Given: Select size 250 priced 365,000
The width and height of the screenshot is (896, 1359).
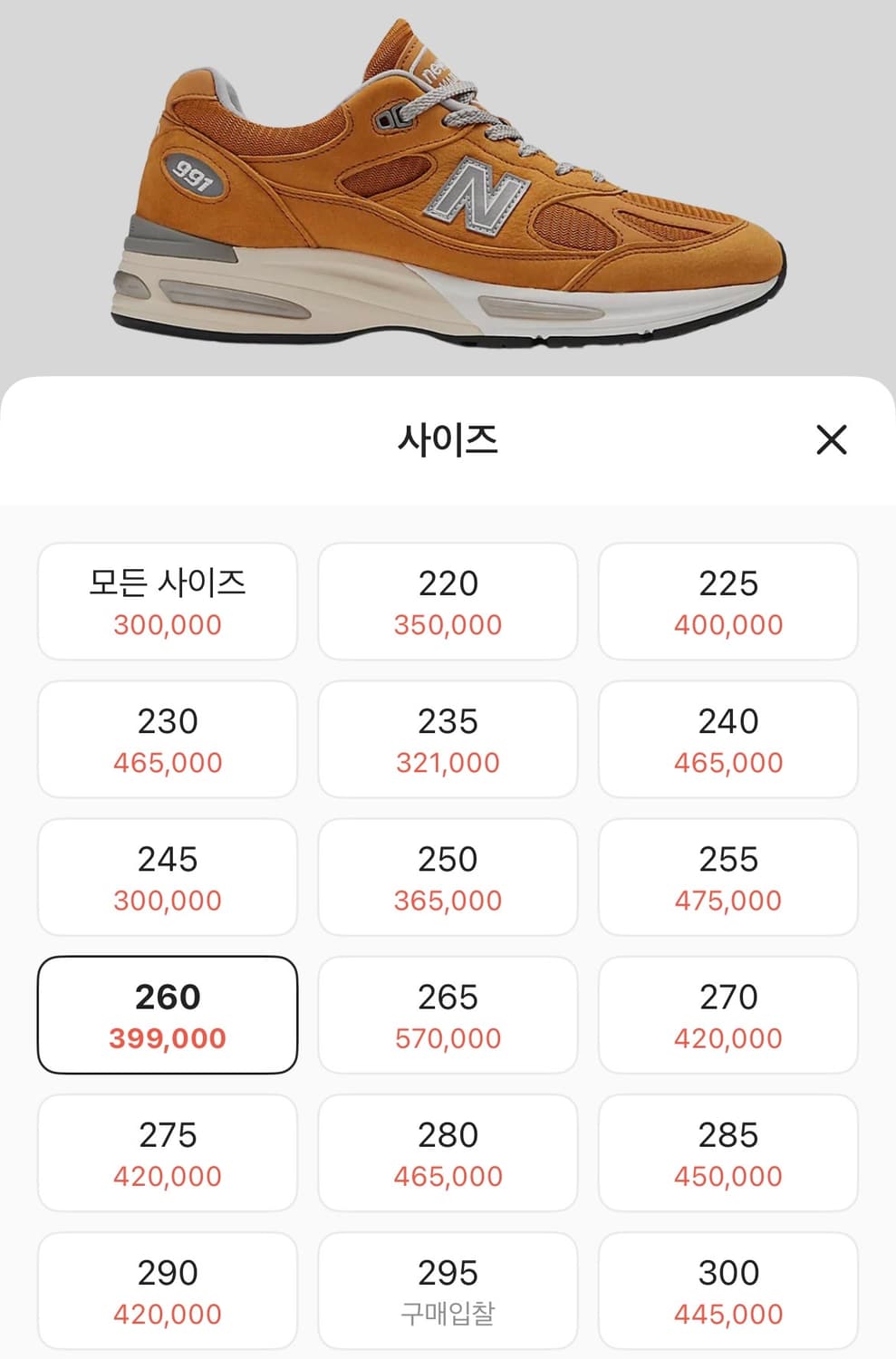Looking at the screenshot, I should (x=448, y=876).
